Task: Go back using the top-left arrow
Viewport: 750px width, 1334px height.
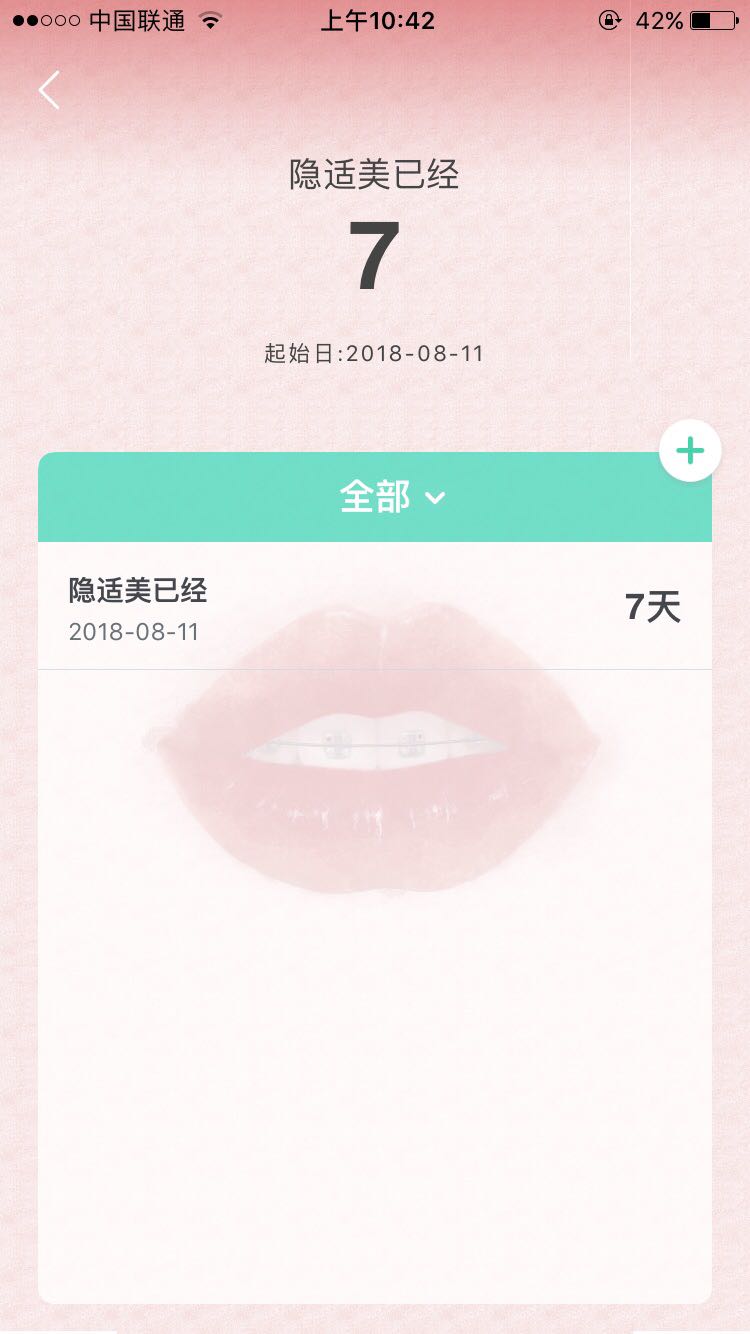Action: click(49, 90)
